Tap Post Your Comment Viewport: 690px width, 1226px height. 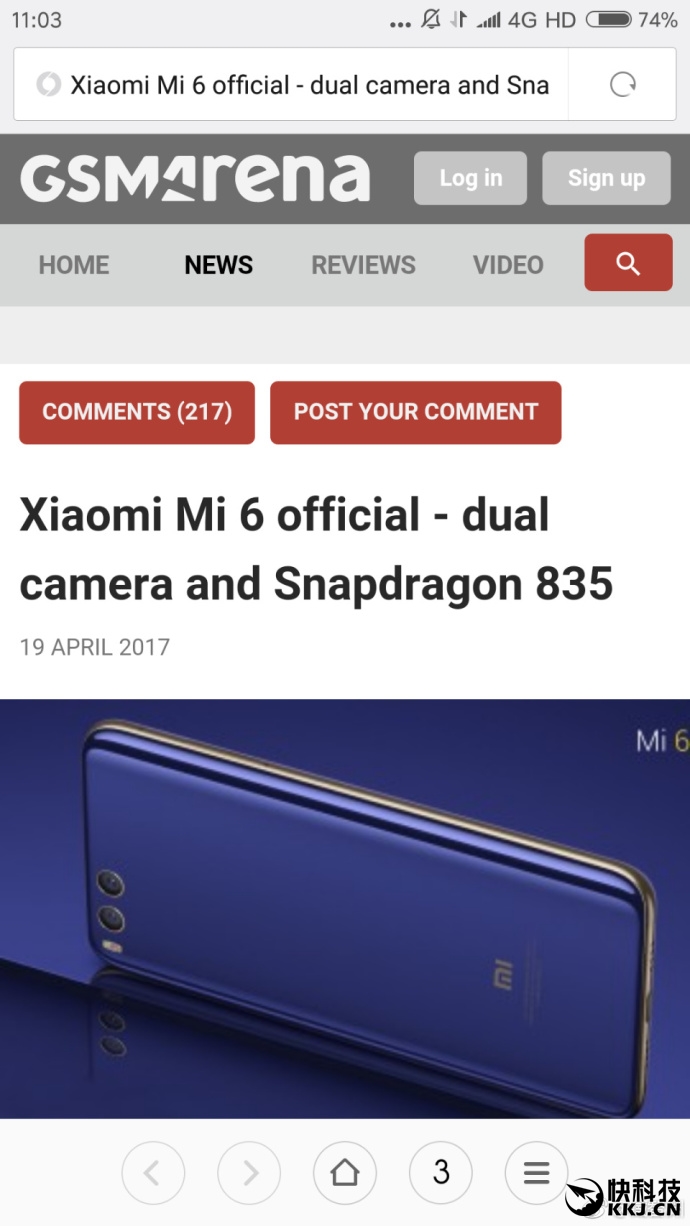[x=415, y=412]
